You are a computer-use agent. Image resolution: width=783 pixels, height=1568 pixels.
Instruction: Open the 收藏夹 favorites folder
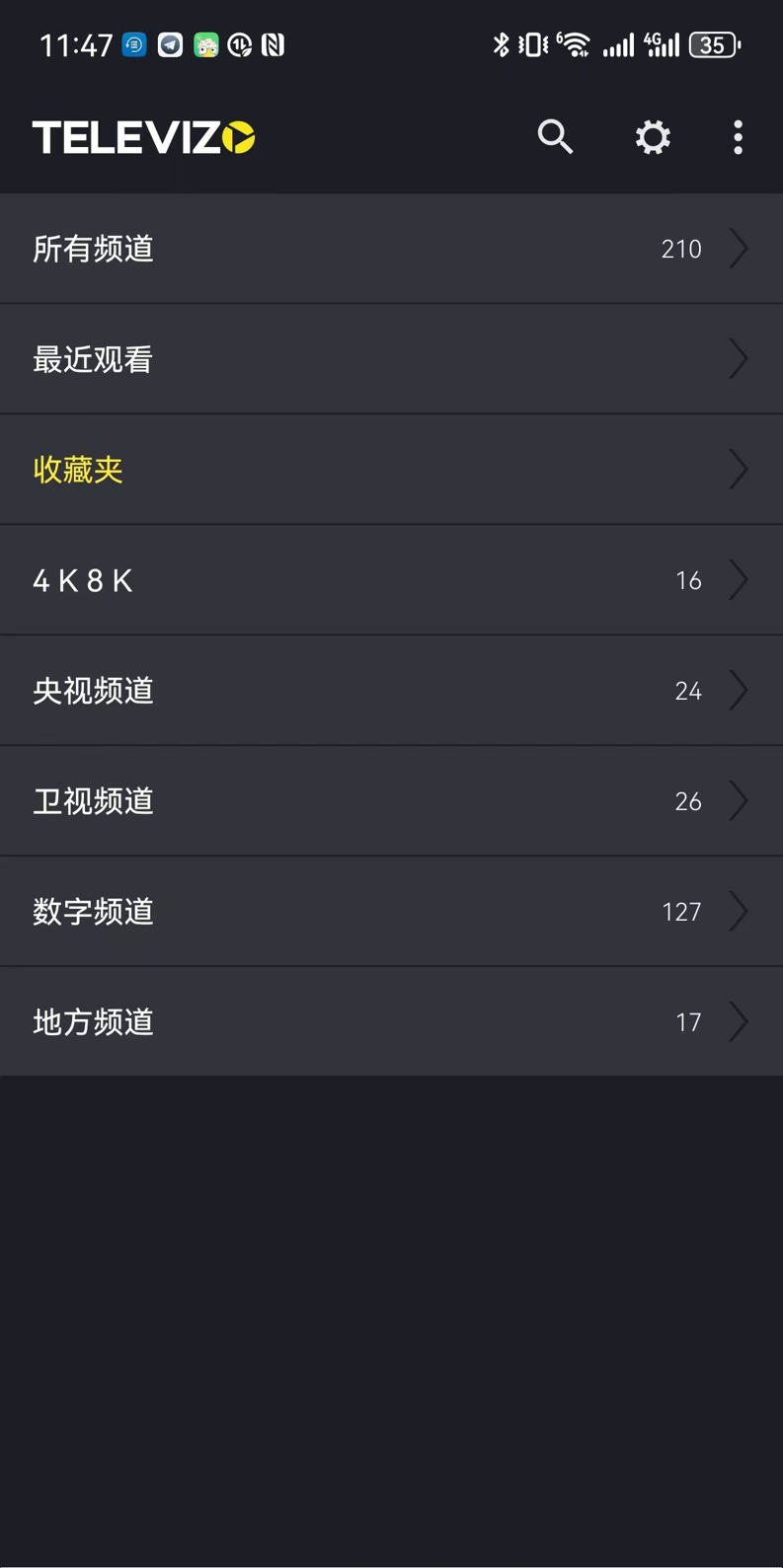pyautogui.click(x=391, y=470)
